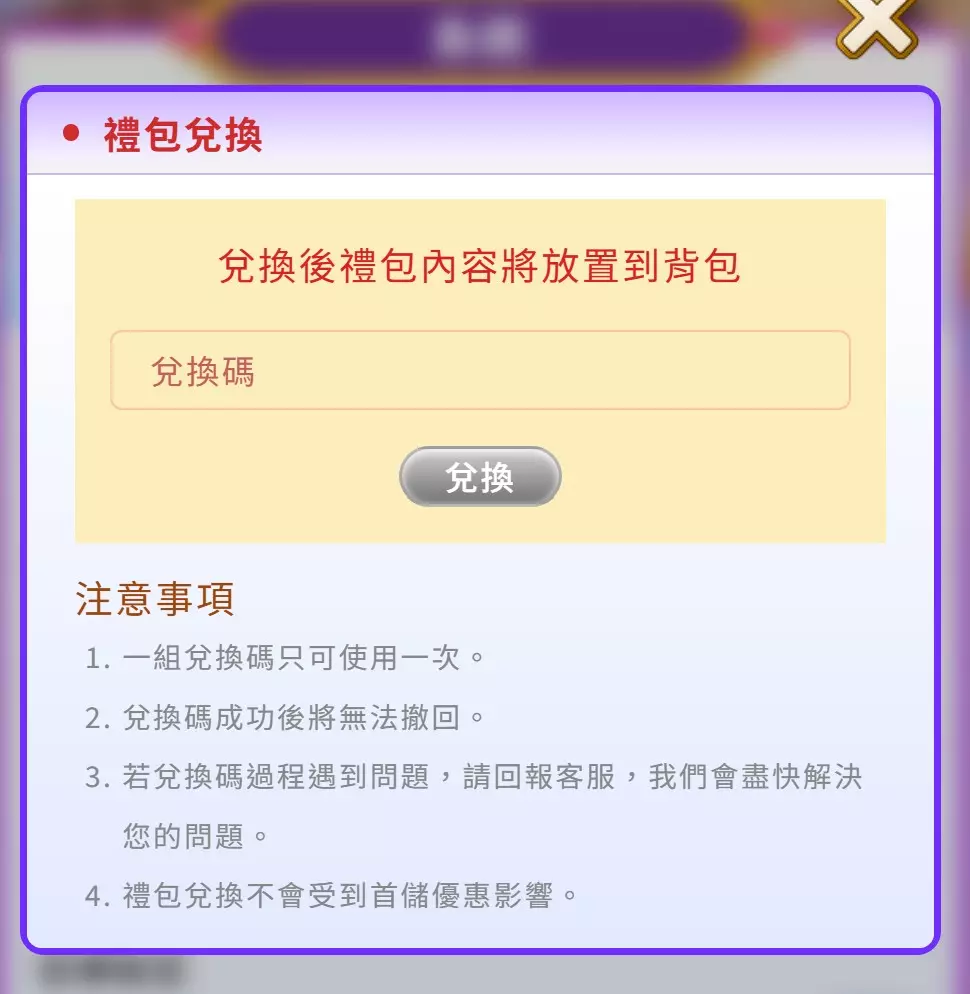Tap the 兌換碼 redemption code field
The width and height of the screenshot is (970, 994).
click(x=480, y=371)
